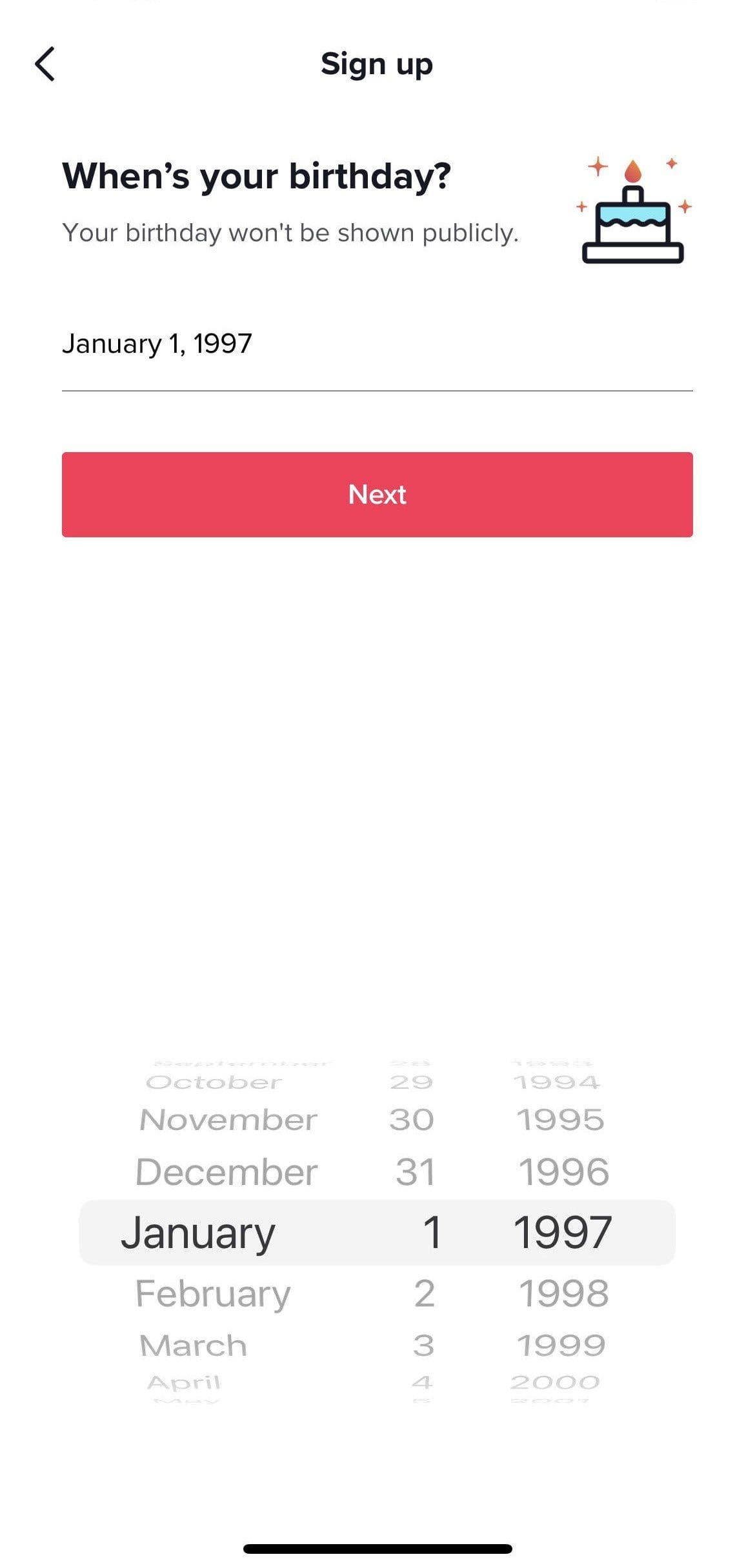Select February in the month picker
This screenshot has height=1568, width=755.
(213, 1293)
